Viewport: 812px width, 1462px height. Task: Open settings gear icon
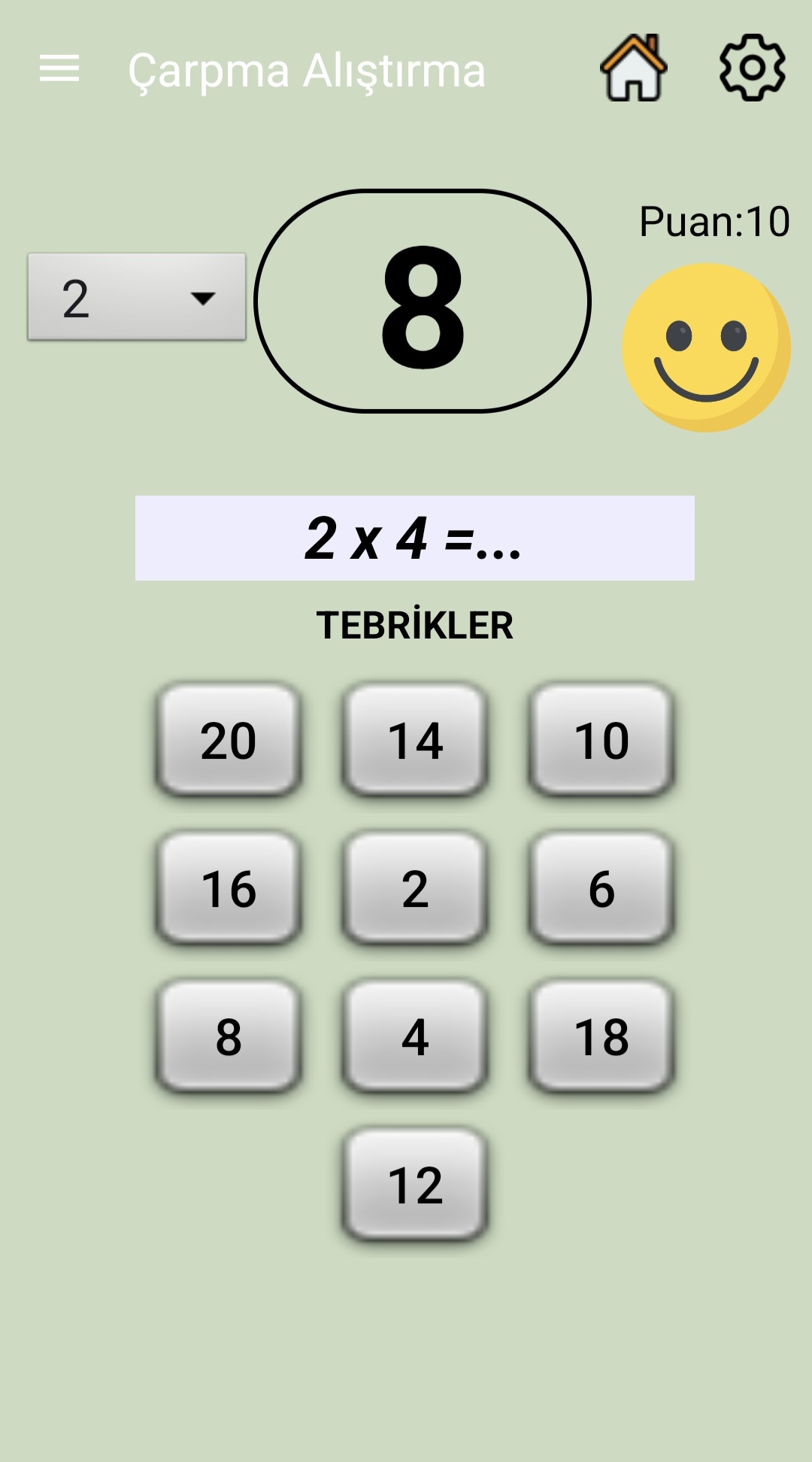(752, 68)
